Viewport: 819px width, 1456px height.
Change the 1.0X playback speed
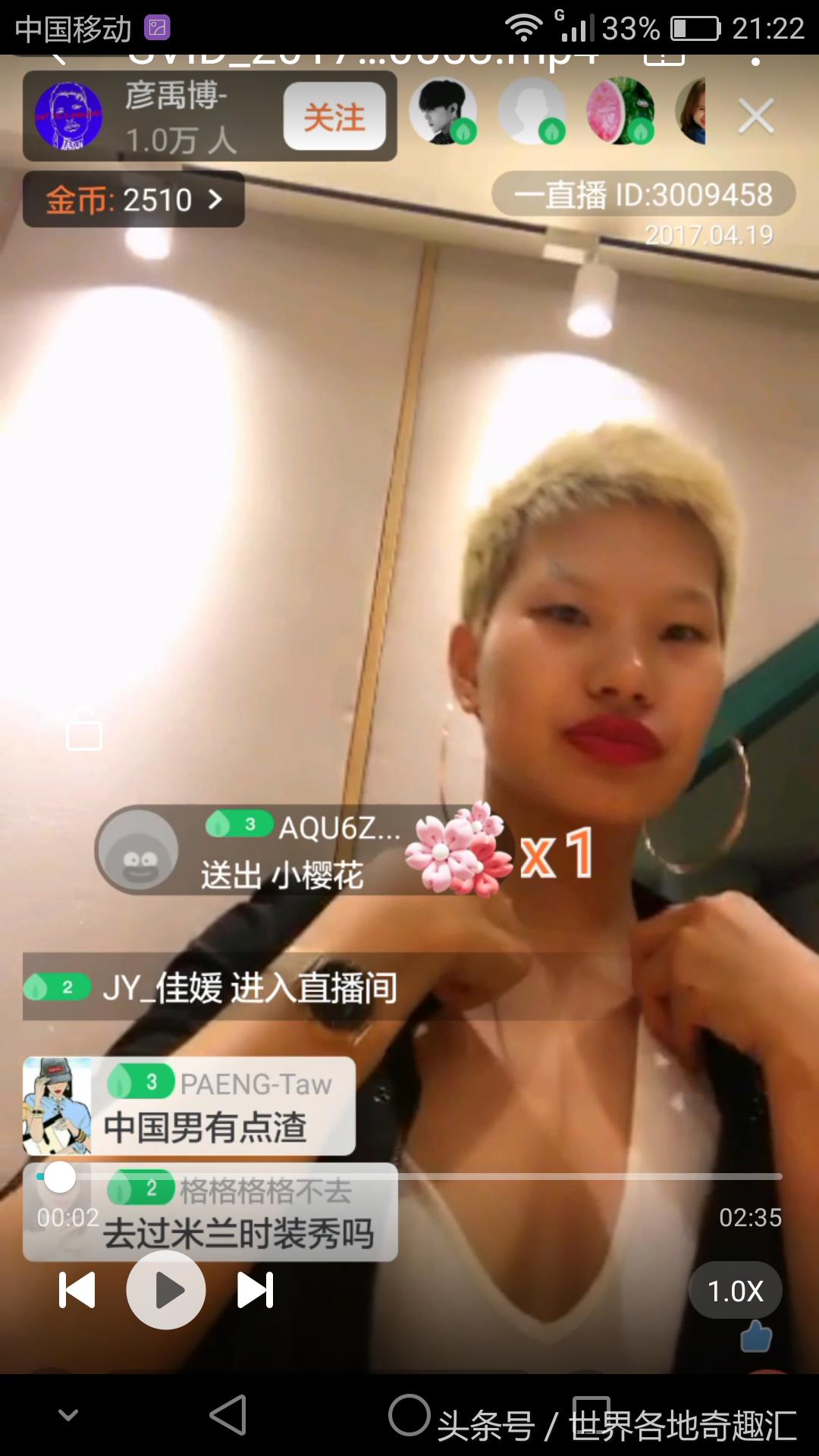pyautogui.click(x=735, y=1291)
